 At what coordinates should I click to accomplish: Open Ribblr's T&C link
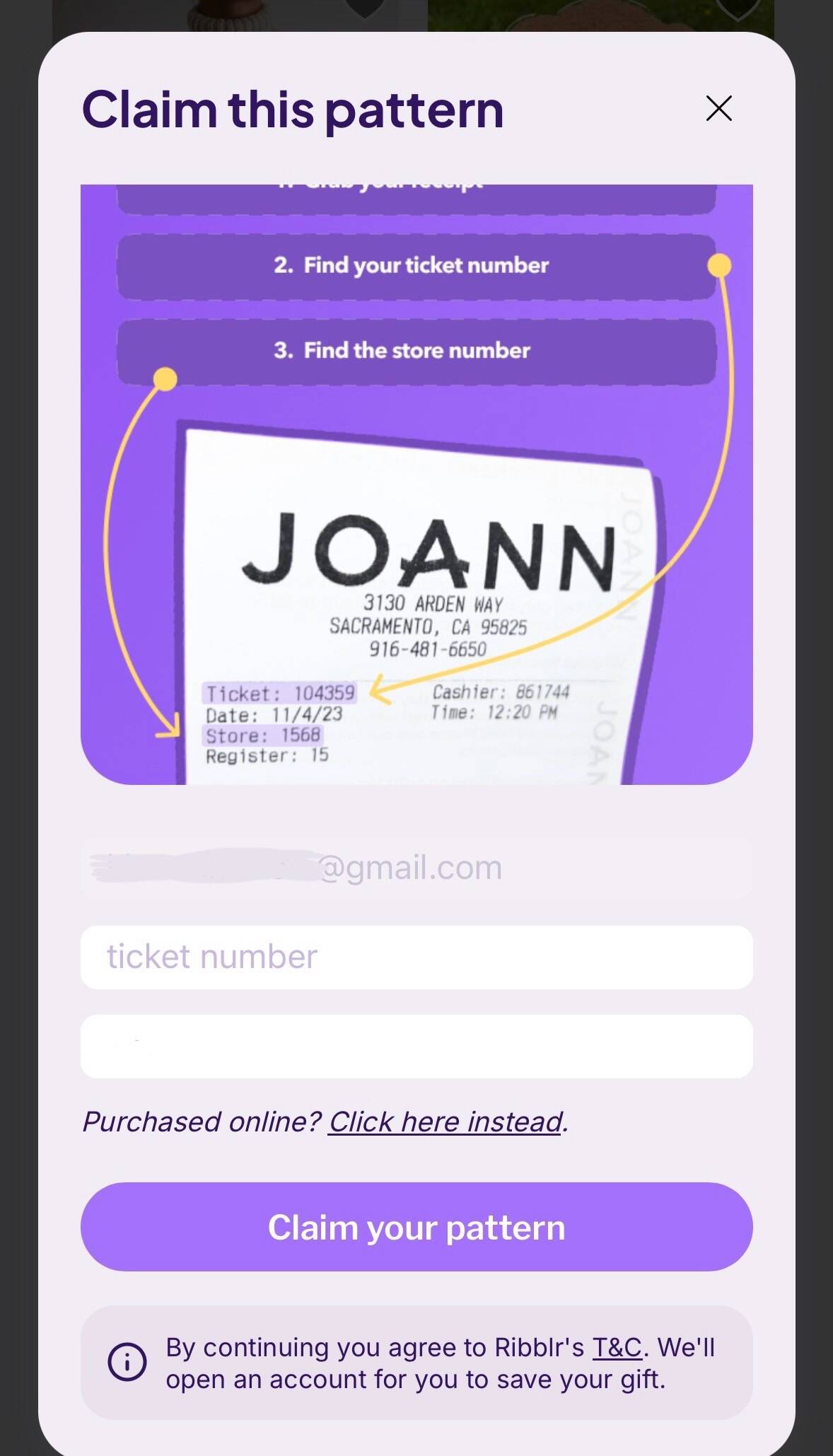pyautogui.click(x=617, y=1348)
